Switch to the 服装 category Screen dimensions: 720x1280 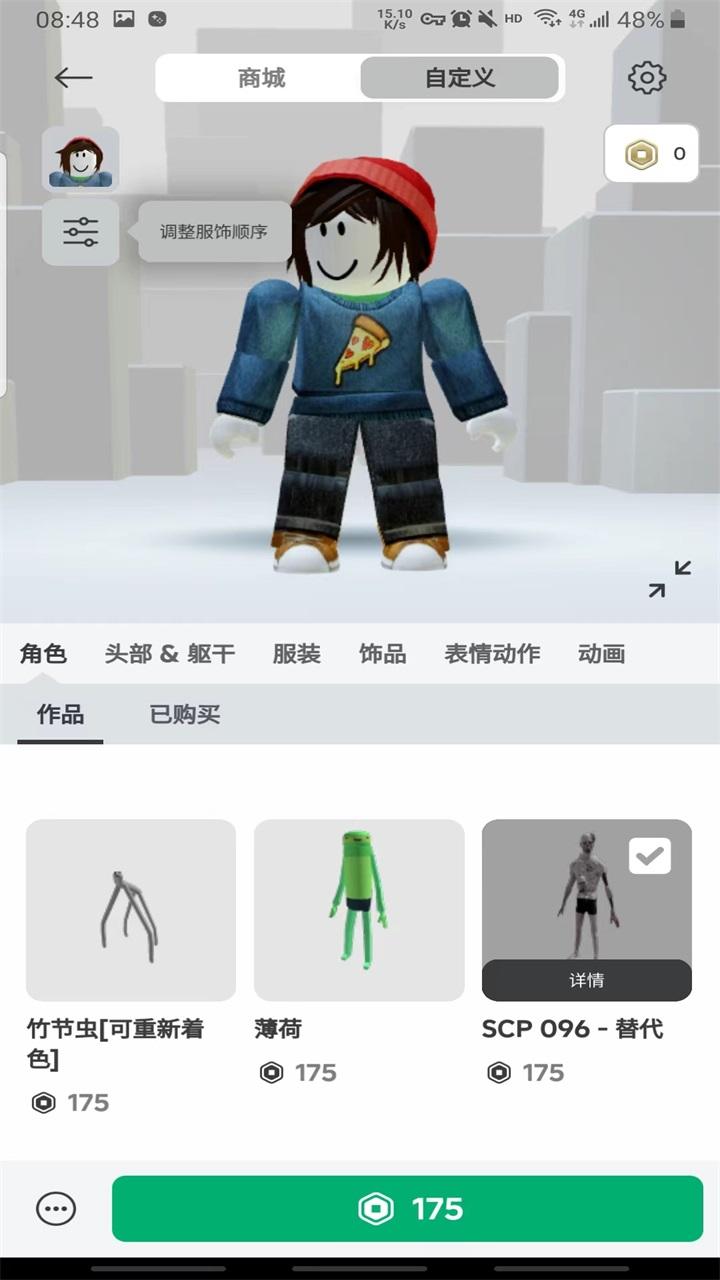(297, 654)
